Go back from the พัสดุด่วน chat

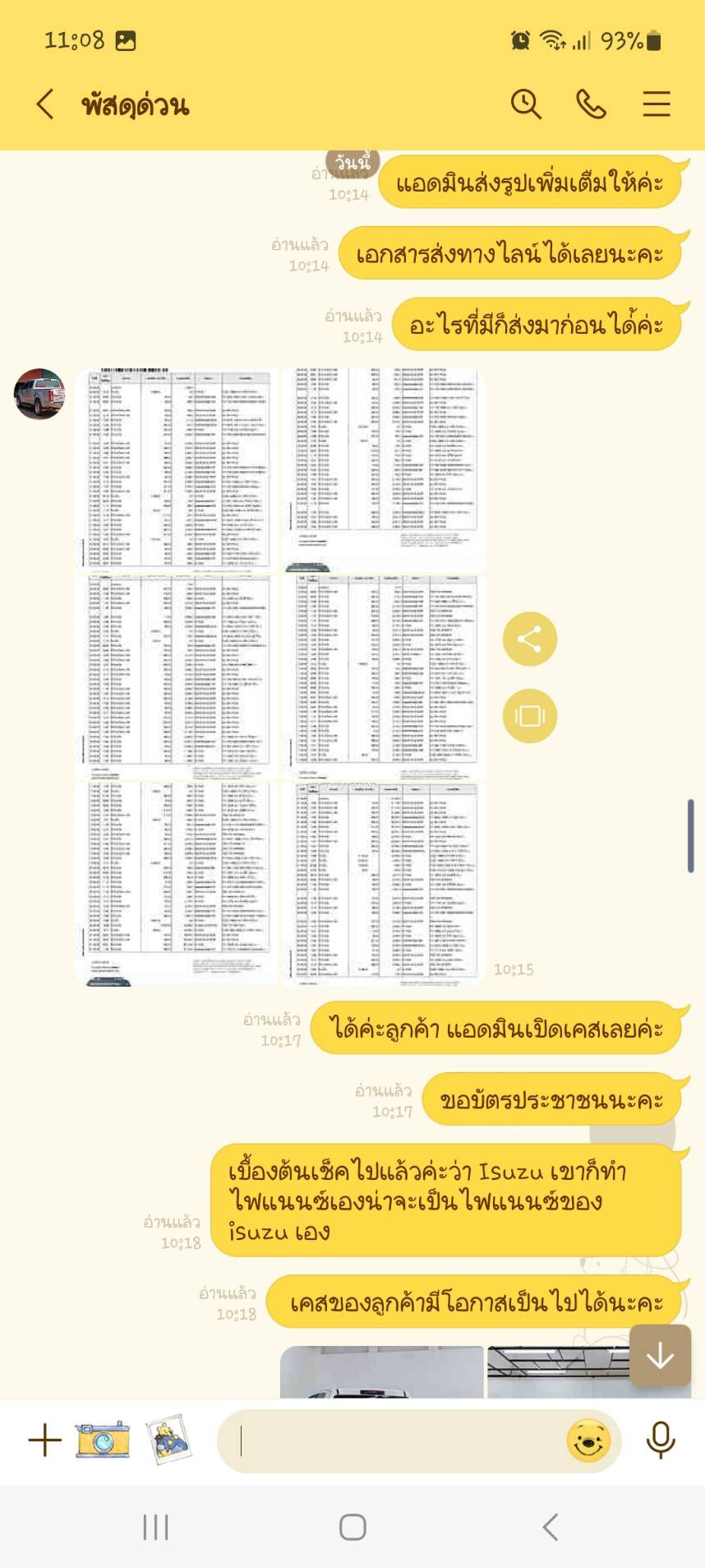pos(45,104)
